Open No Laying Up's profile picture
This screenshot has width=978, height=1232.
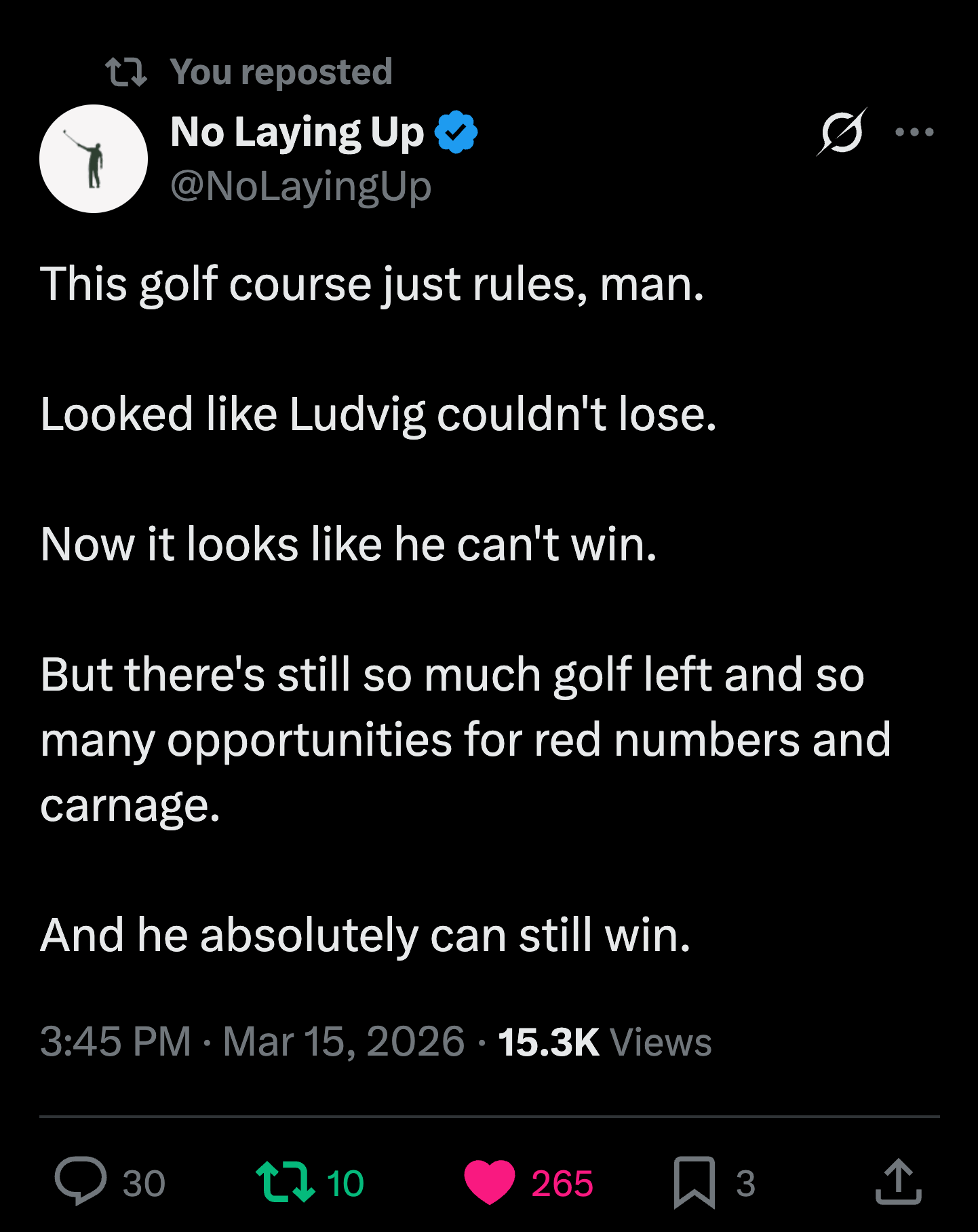[x=94, y=159]
